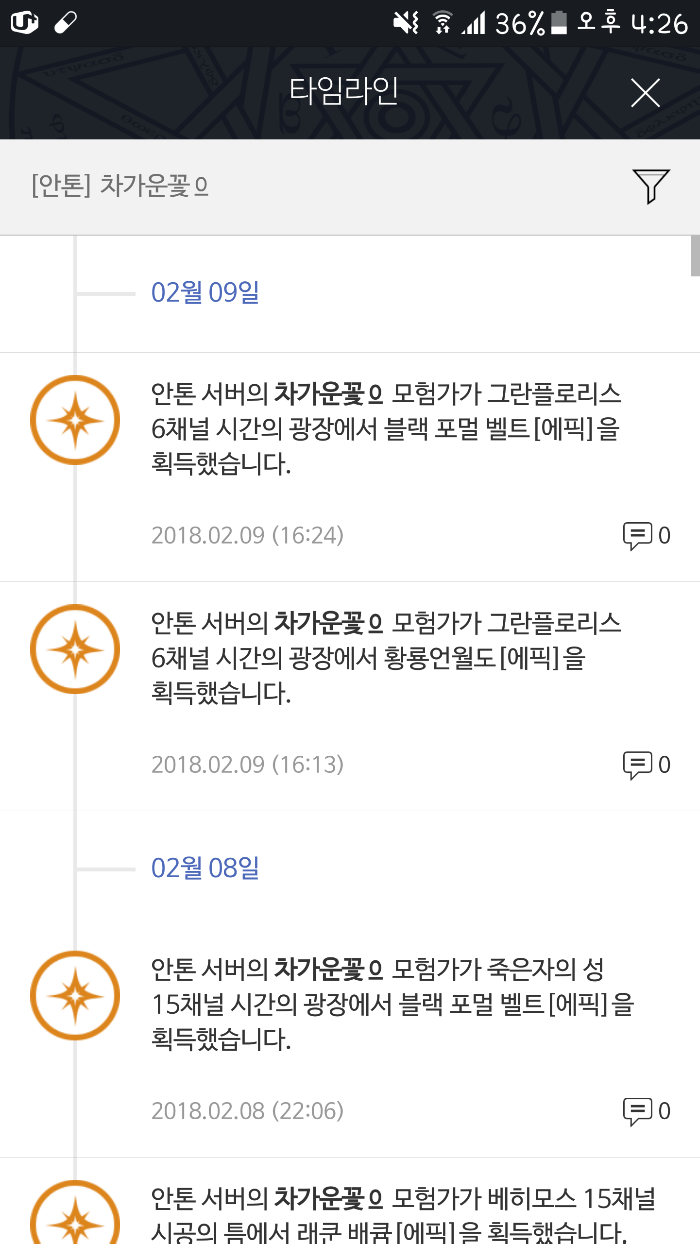Viewport: 700px width, 1244px height.
Task: Close the 타임라인 screen
Action: pos(645,93)
